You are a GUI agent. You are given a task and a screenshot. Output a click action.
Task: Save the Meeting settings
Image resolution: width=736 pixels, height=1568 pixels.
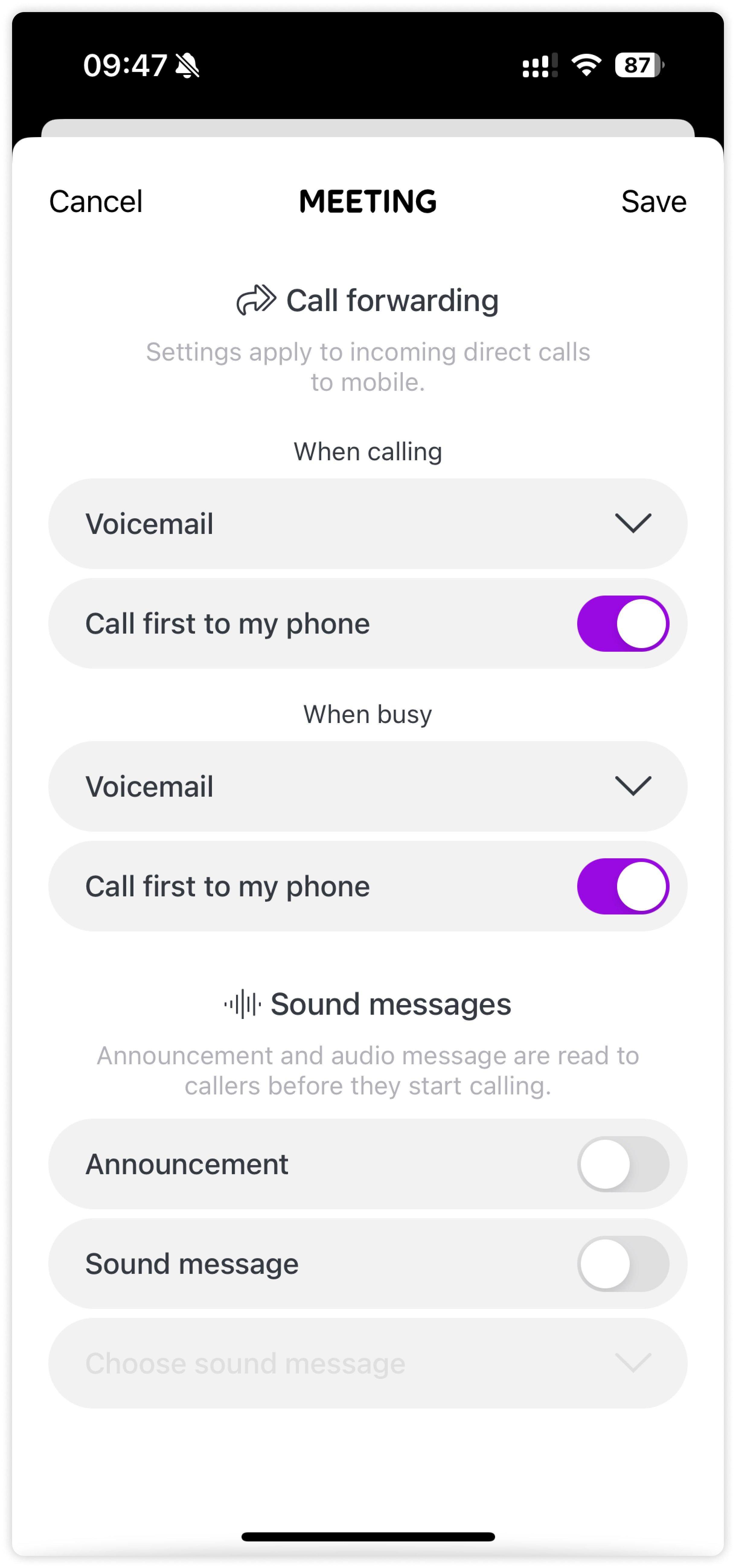click(x=653, y=201)
